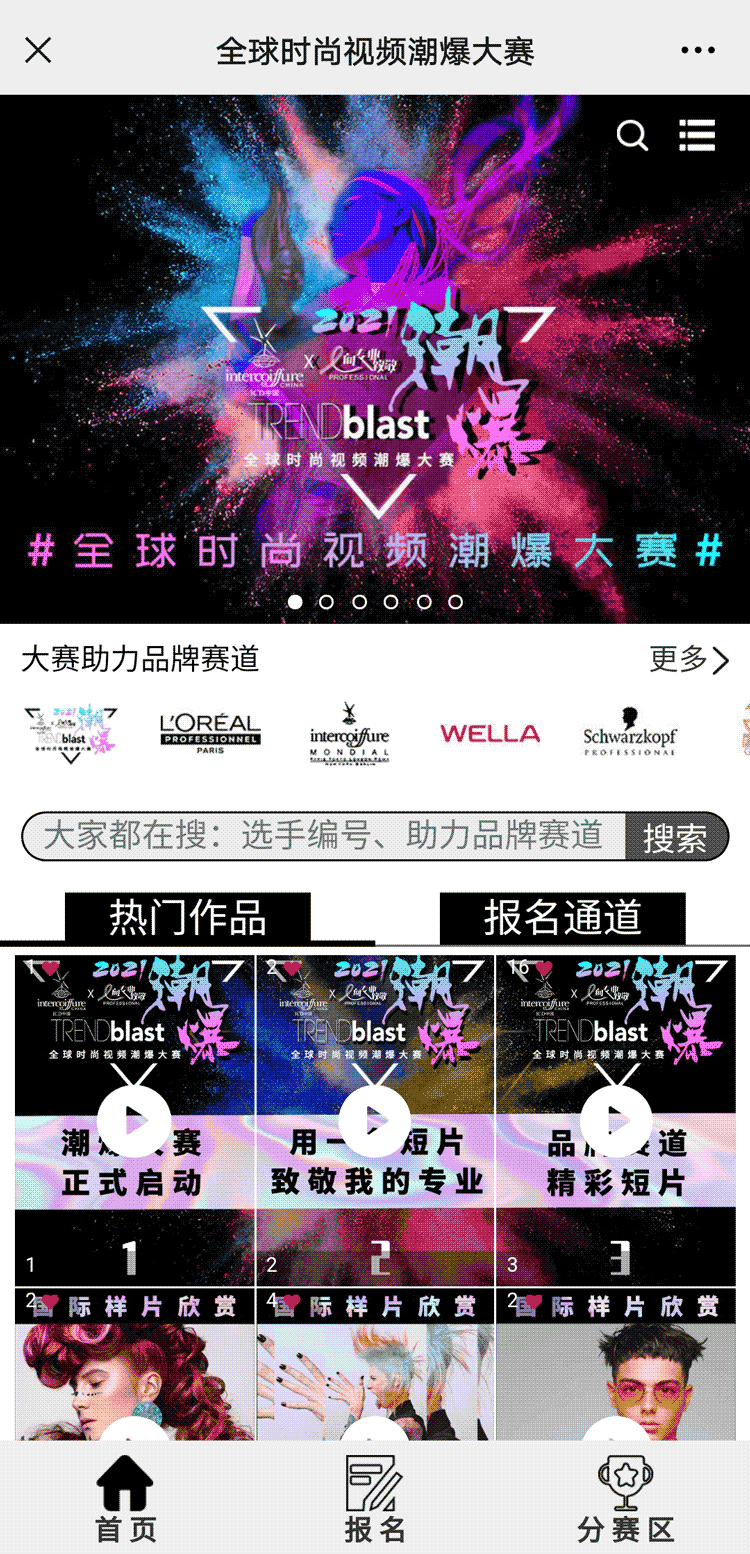Image resolution: width=750 pixels, height=1554 pixels.
Task: Open 更多 to see more brand tracks
Action: pos(689,659)
